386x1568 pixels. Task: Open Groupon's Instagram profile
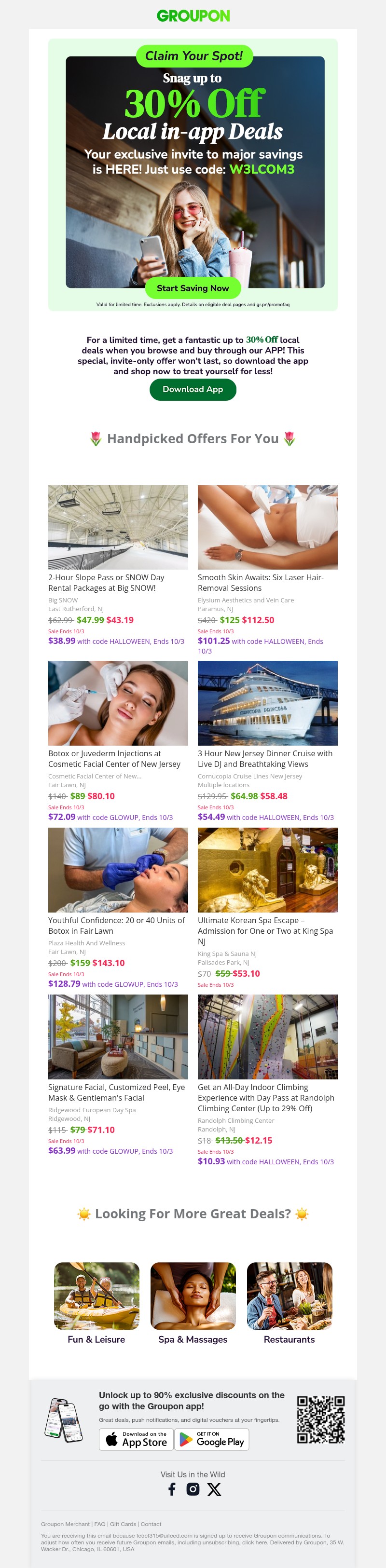(x=193, y=1489)
